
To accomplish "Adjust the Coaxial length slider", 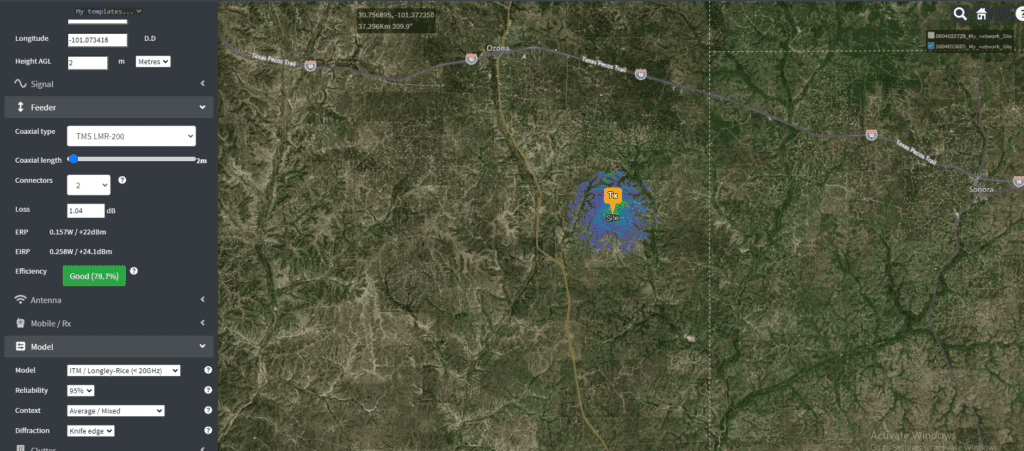I will 73,159.
